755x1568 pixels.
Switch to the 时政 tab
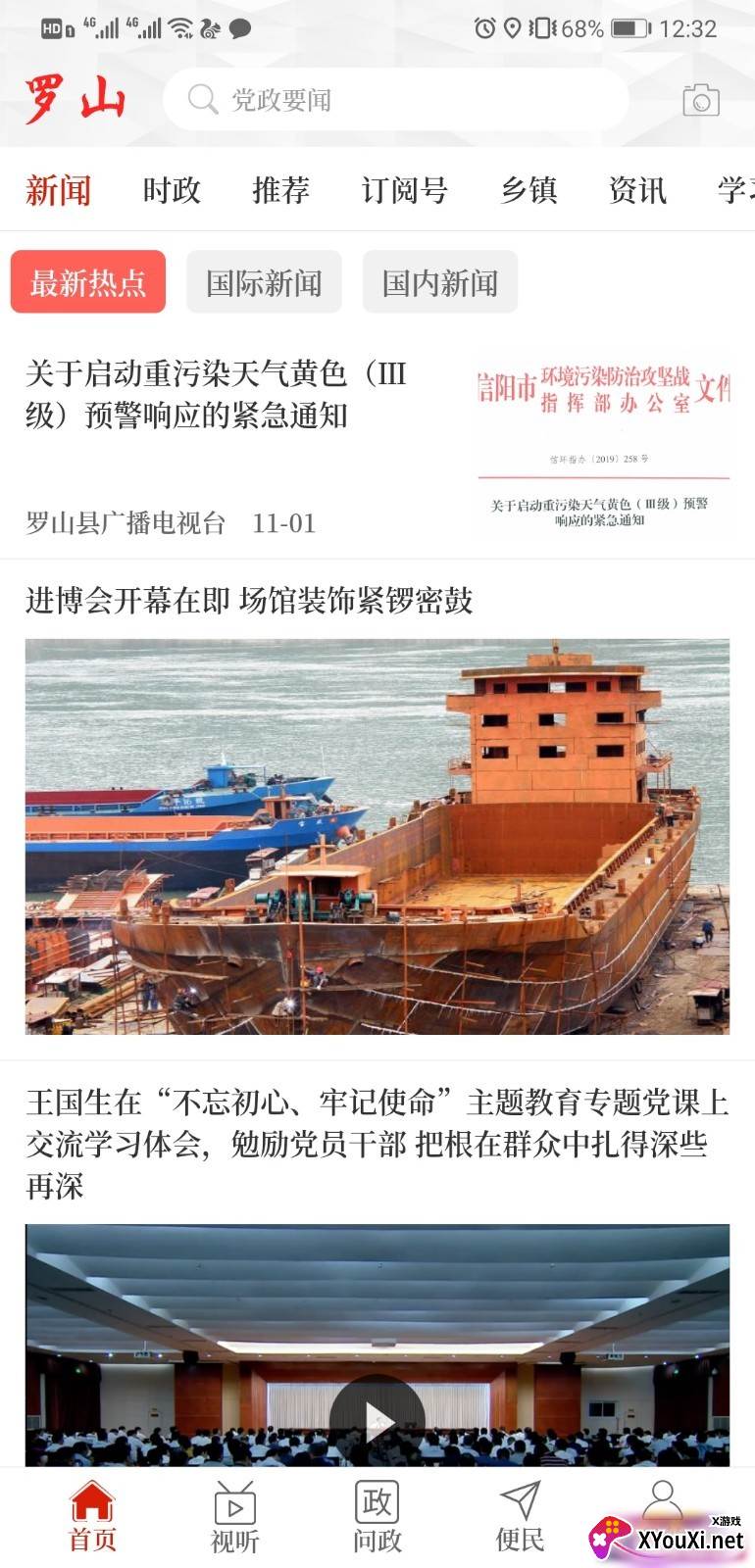(x=172, y=189)
